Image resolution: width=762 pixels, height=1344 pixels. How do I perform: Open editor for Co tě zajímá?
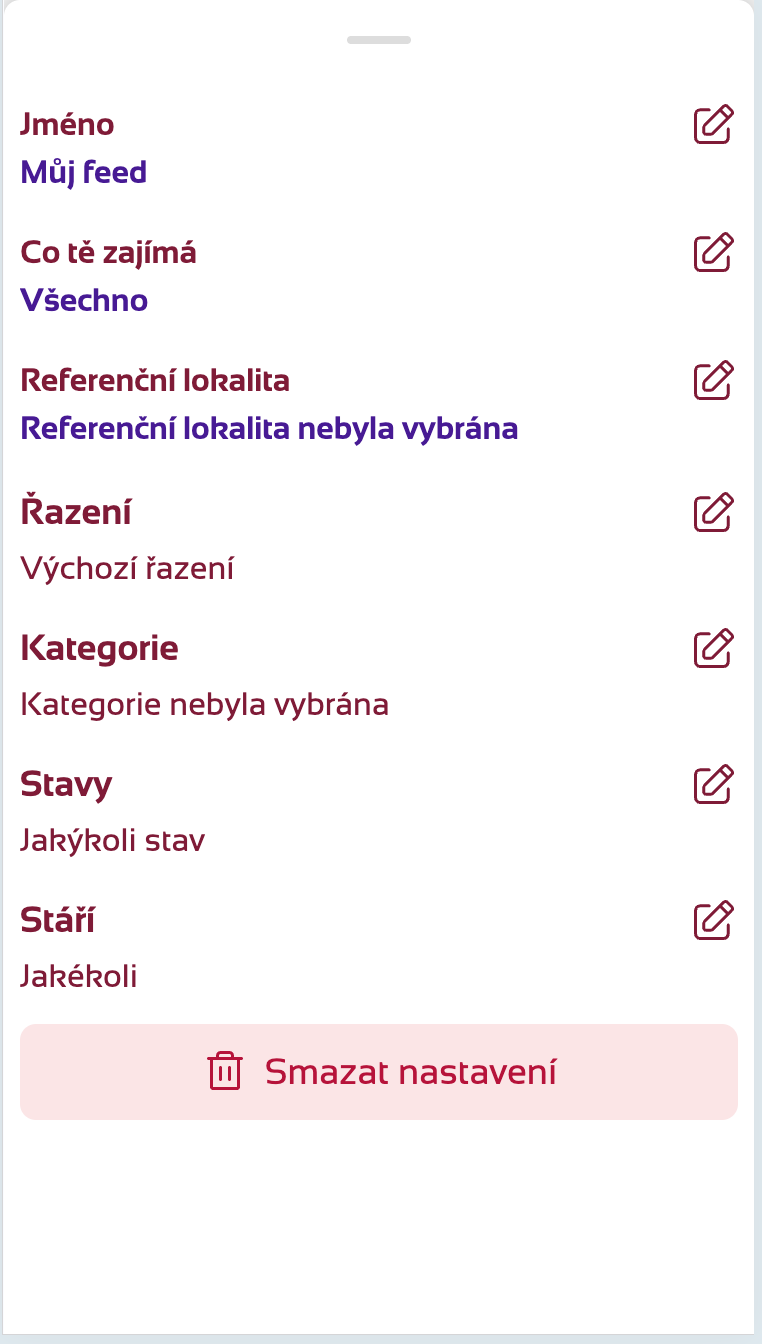pos(712,253)
